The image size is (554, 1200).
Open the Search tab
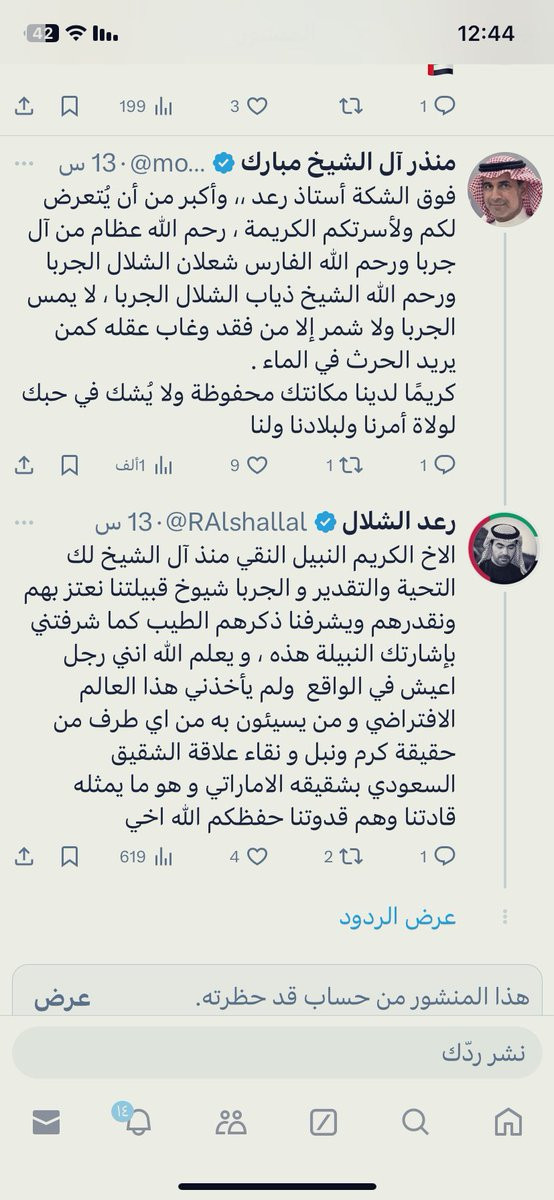(x=416, y=1123)
